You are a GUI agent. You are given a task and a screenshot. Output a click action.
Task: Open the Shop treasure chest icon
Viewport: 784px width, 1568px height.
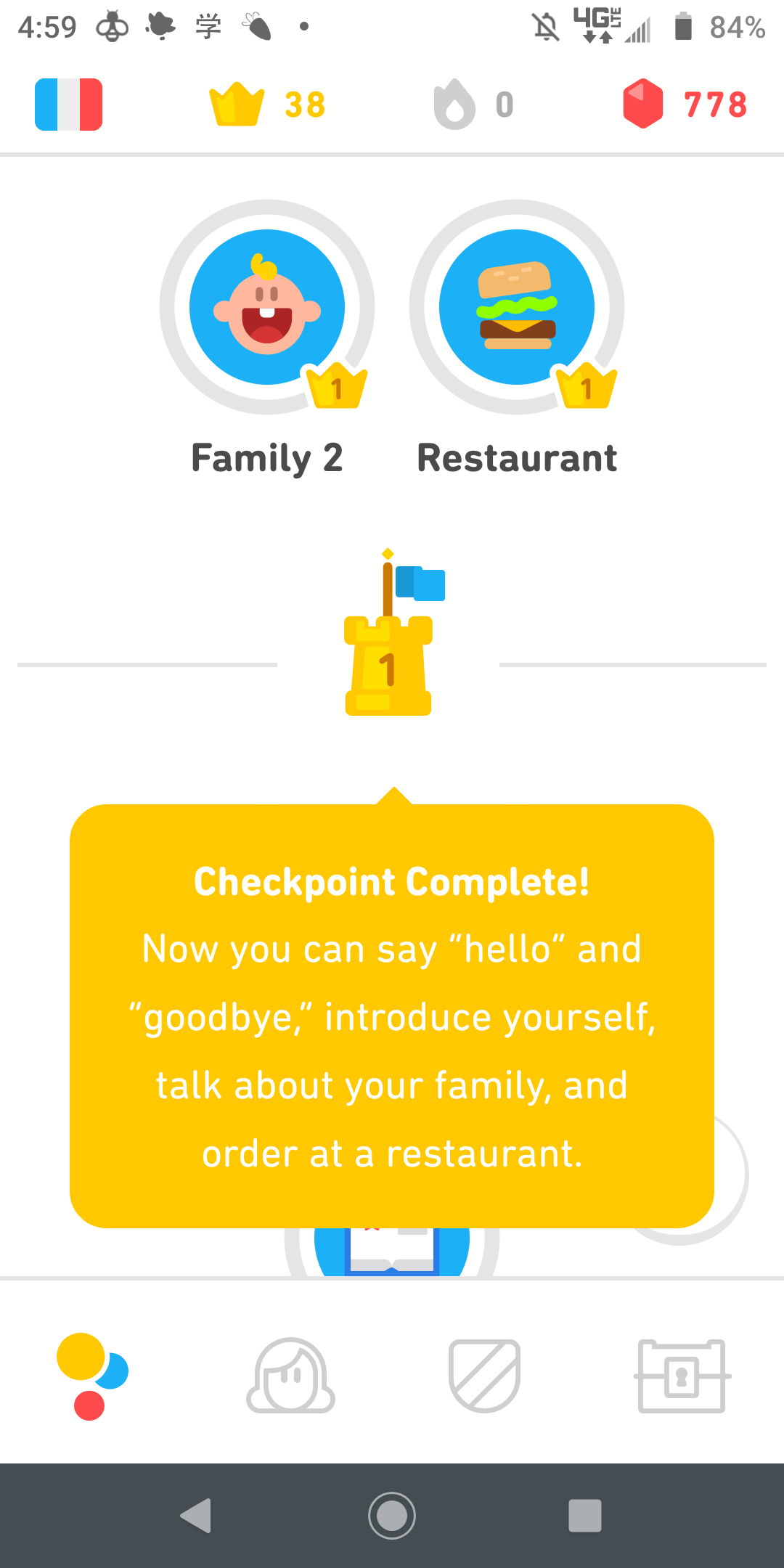pyautogui.click(x=681, y=1376)
